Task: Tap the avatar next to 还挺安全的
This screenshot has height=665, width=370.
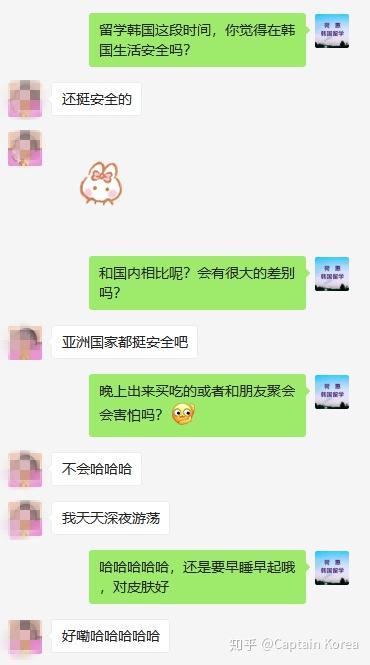Action: point(25,98)
